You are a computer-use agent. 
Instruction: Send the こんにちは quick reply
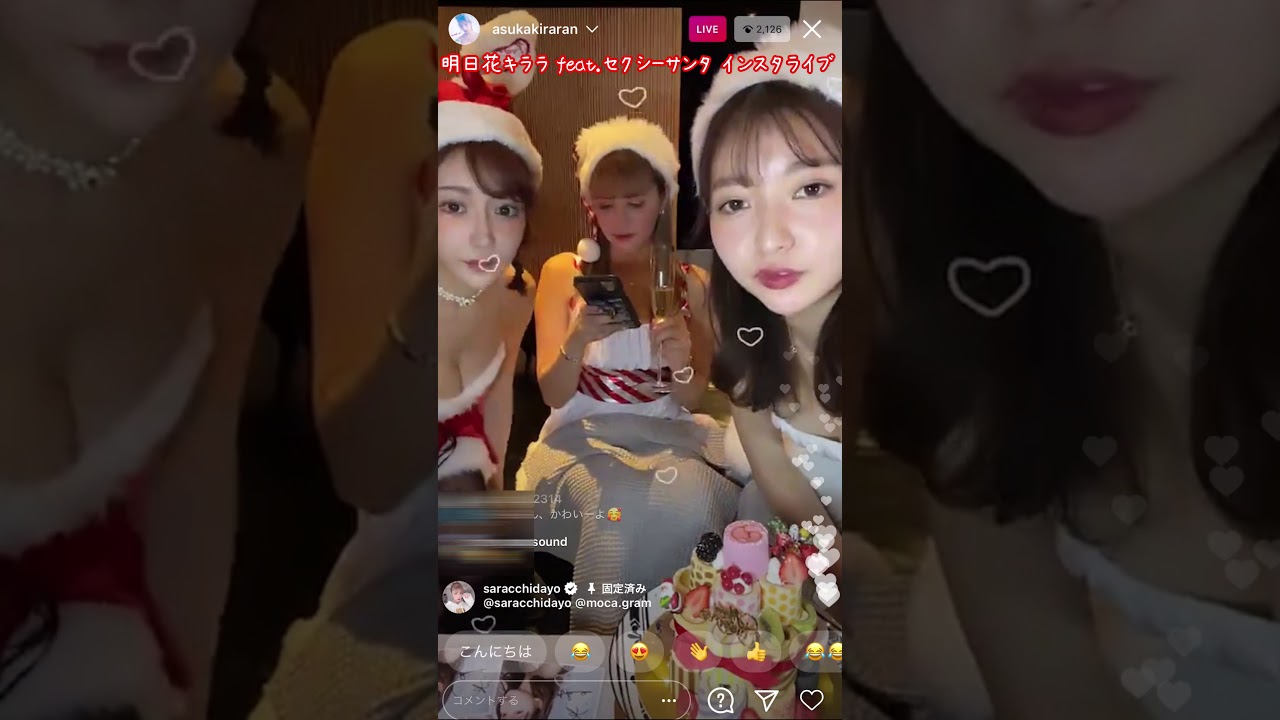pyautogui.click(x=495, y=652)
